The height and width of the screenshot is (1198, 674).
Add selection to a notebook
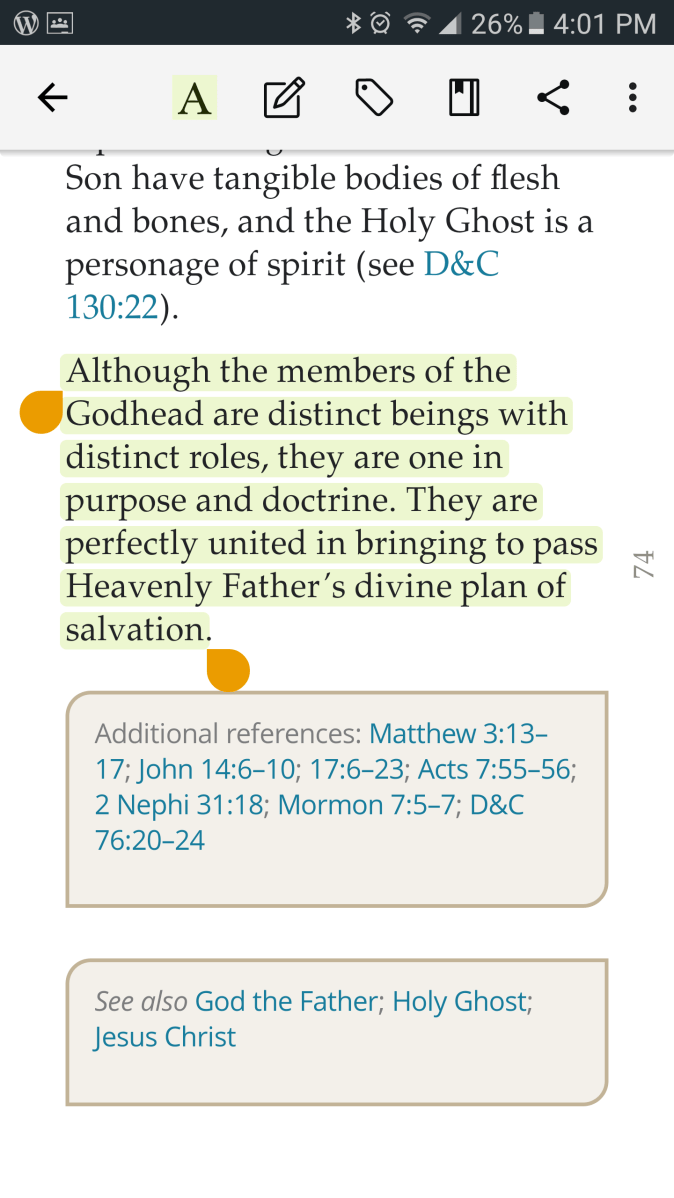click(x=463, y=98)
